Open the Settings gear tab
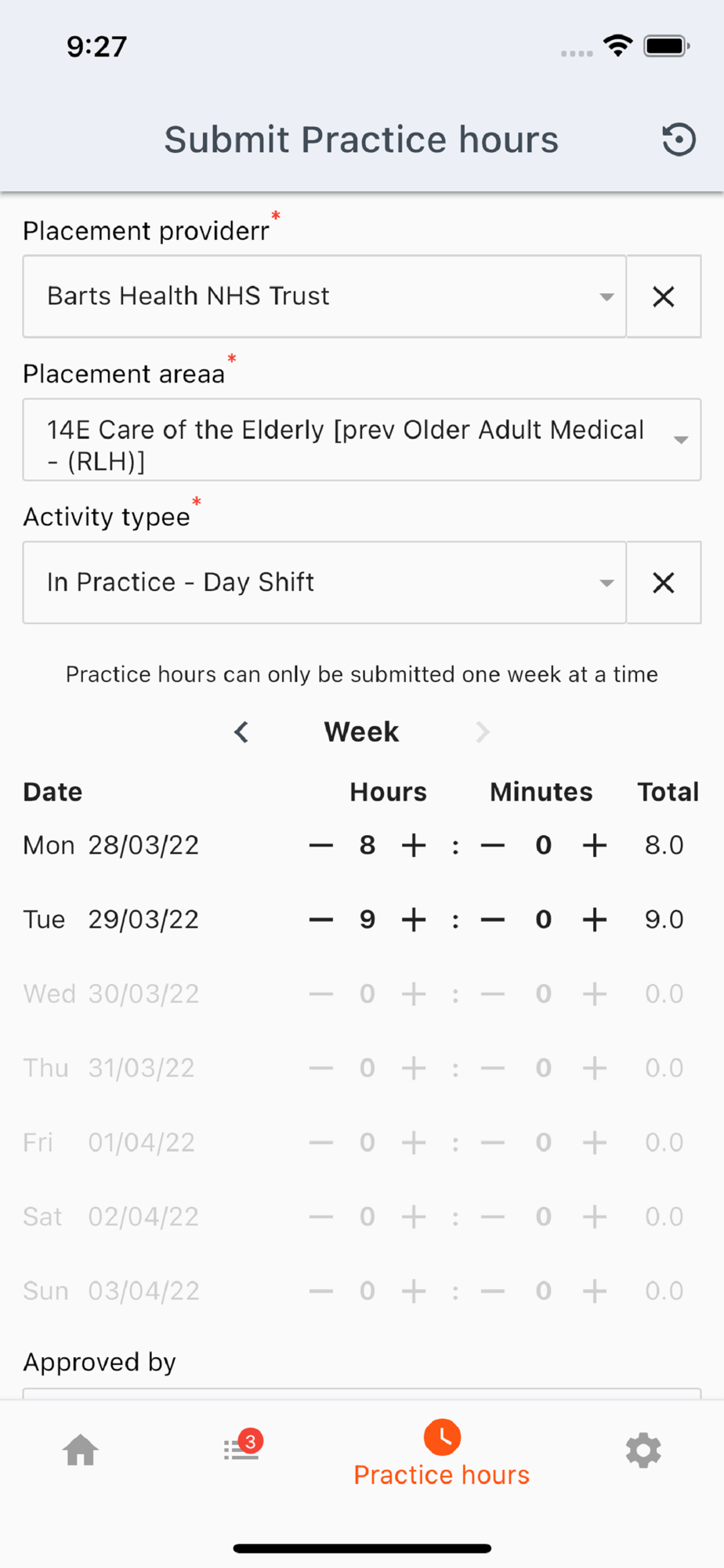 pos(643,1450)
